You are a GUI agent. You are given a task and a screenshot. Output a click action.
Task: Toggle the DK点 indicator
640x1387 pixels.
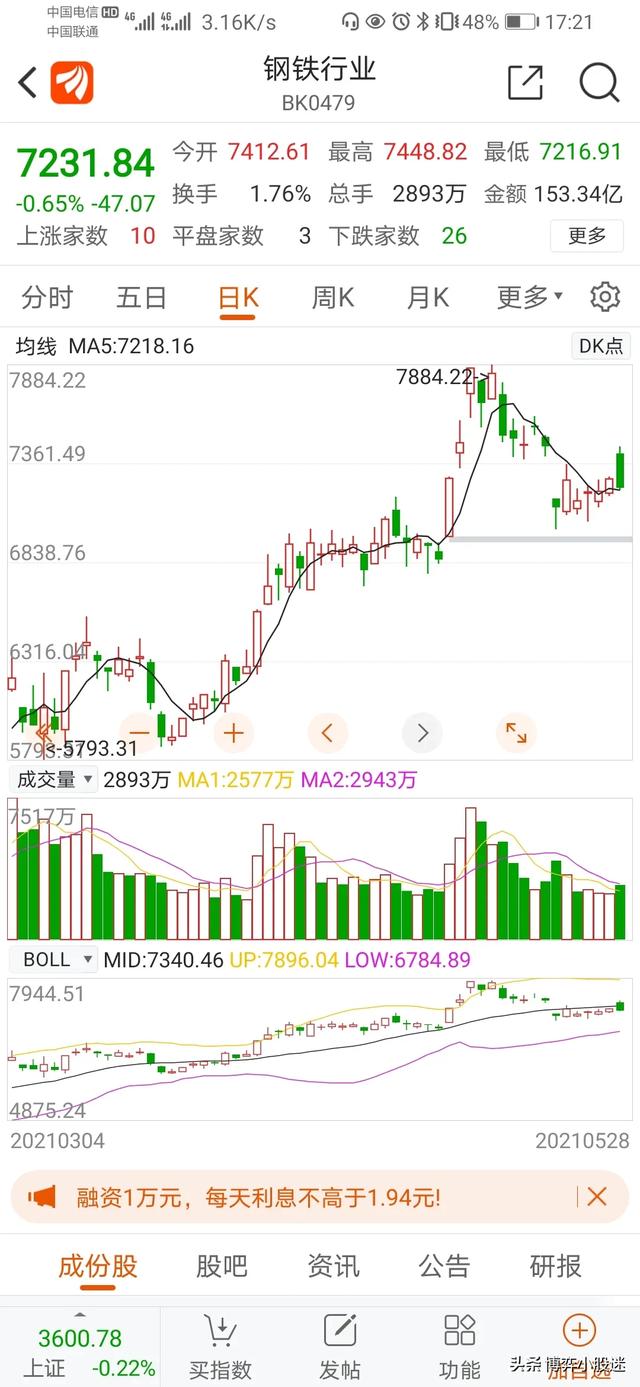[601, 346]
